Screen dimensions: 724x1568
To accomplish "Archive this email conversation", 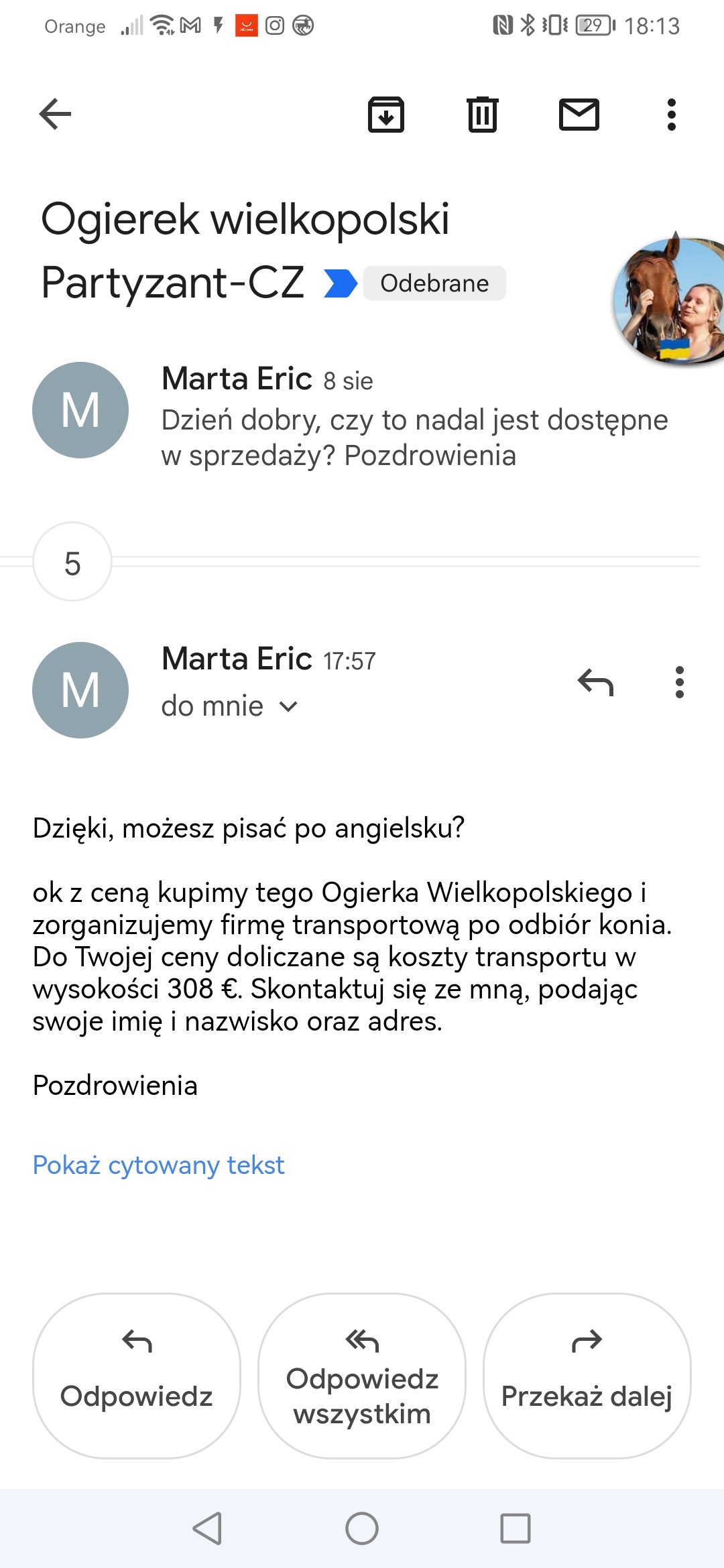I will point(385,114).
